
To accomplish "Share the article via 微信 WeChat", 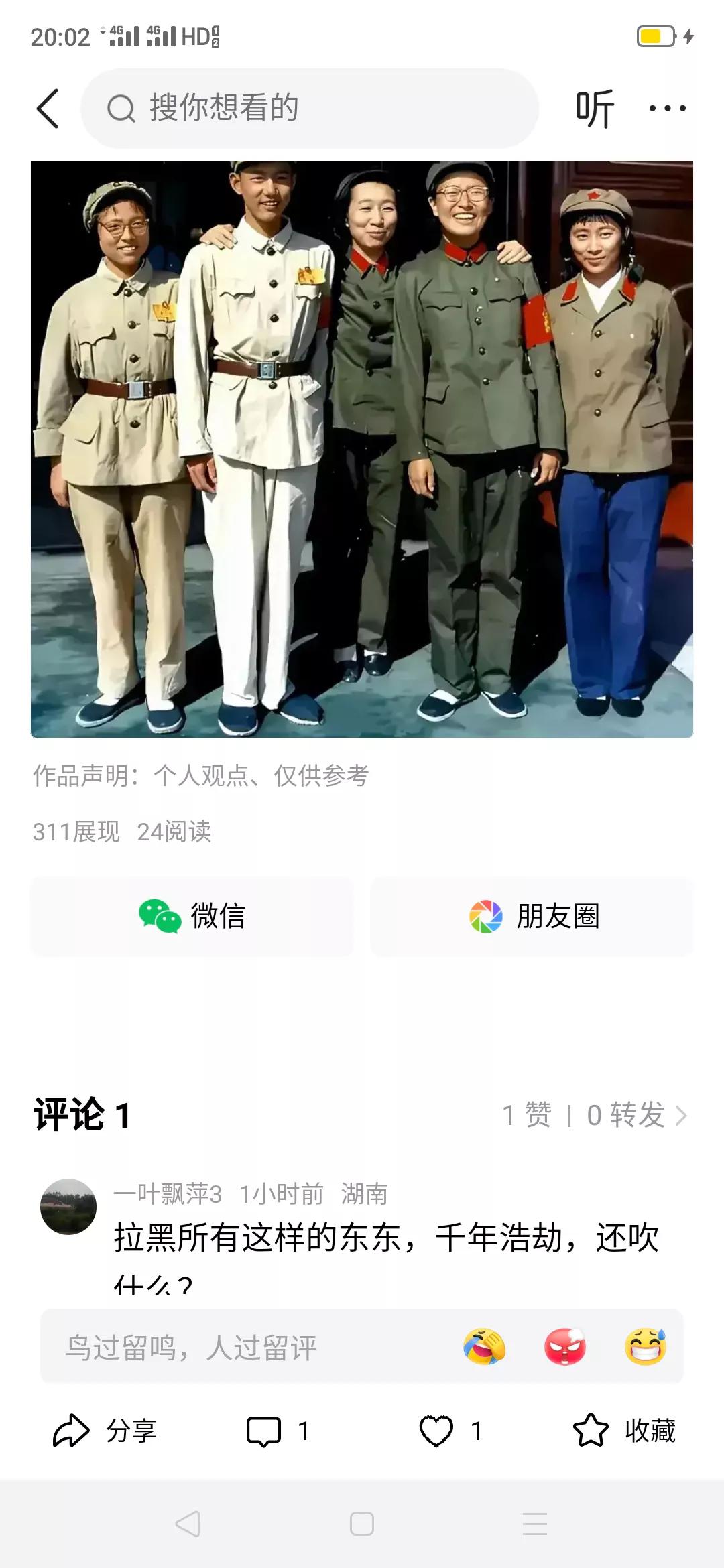I will pyautogui.click(x=194, y=917).
